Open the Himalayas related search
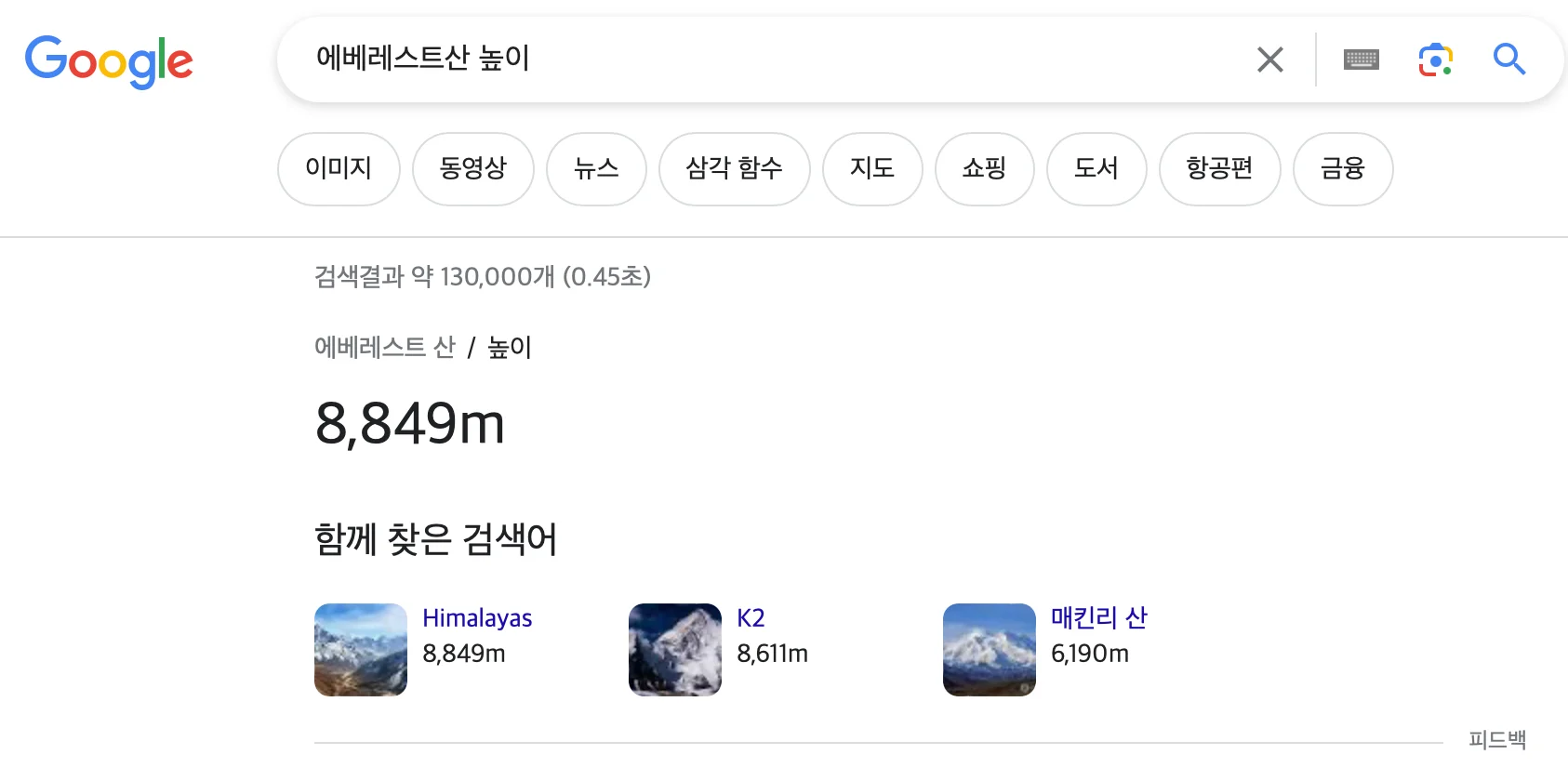The width and height of the screenshot is (1568, 768). pos(476,618)
